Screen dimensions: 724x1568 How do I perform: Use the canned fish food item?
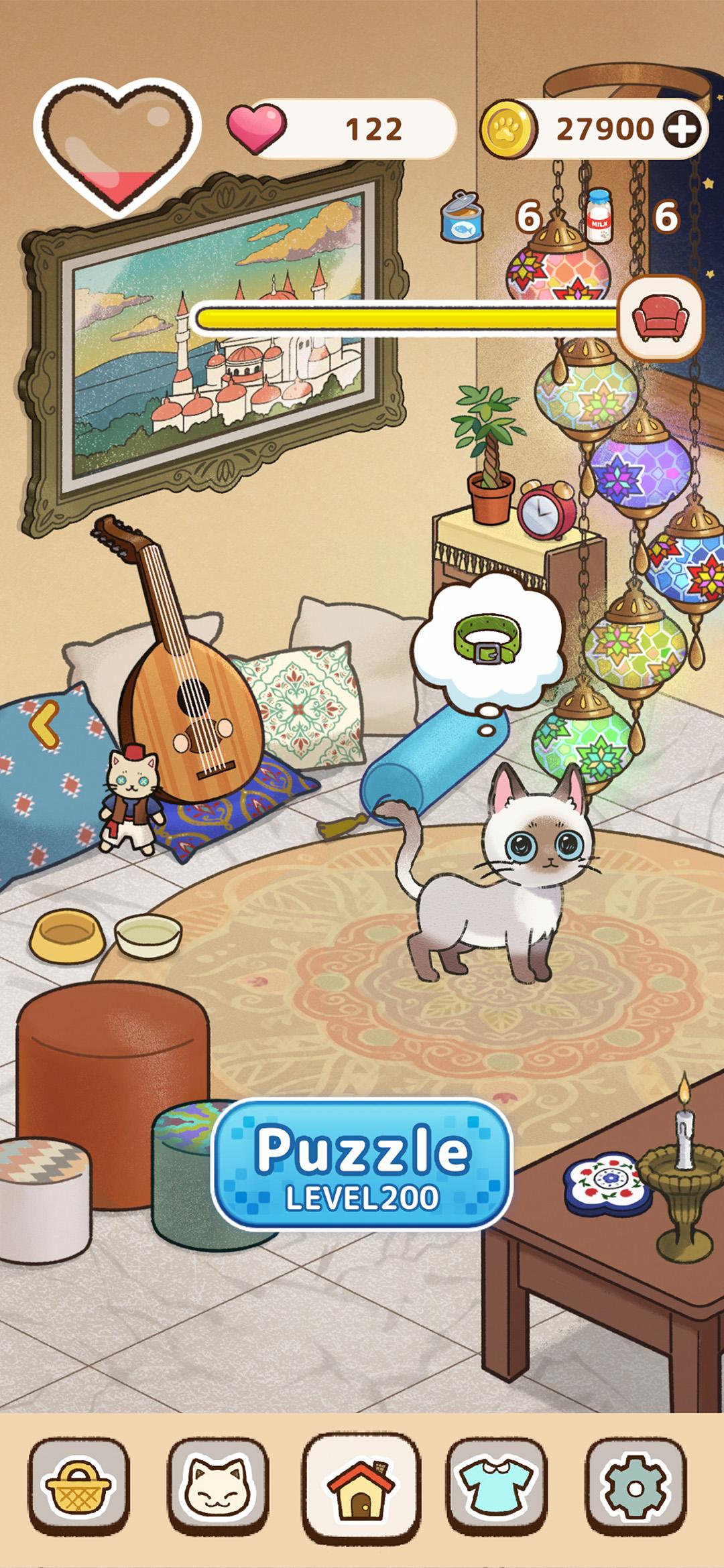[463, 216]
